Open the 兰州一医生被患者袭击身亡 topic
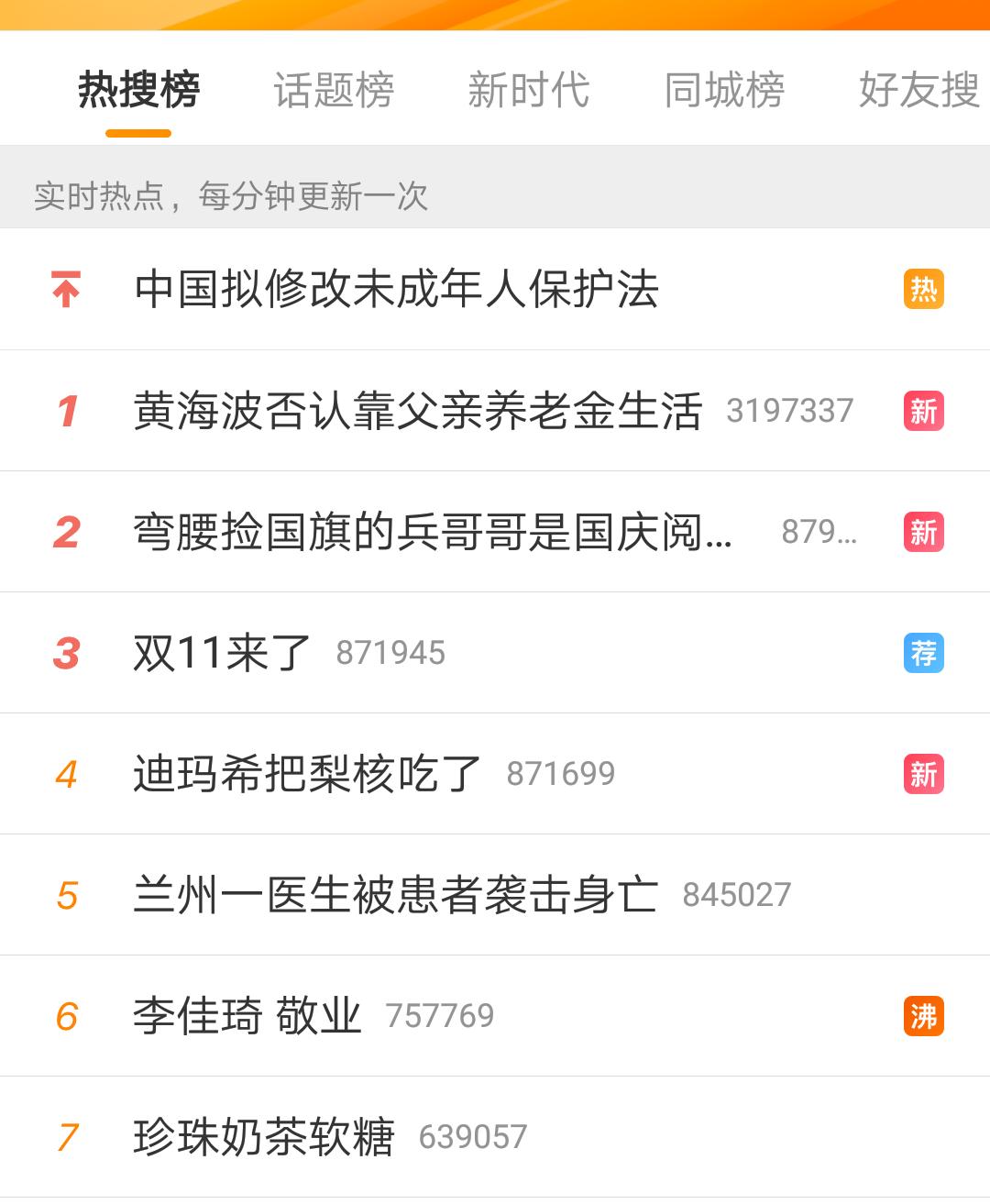The height and width of the screenshot is (1204, 990). (394, 894)
